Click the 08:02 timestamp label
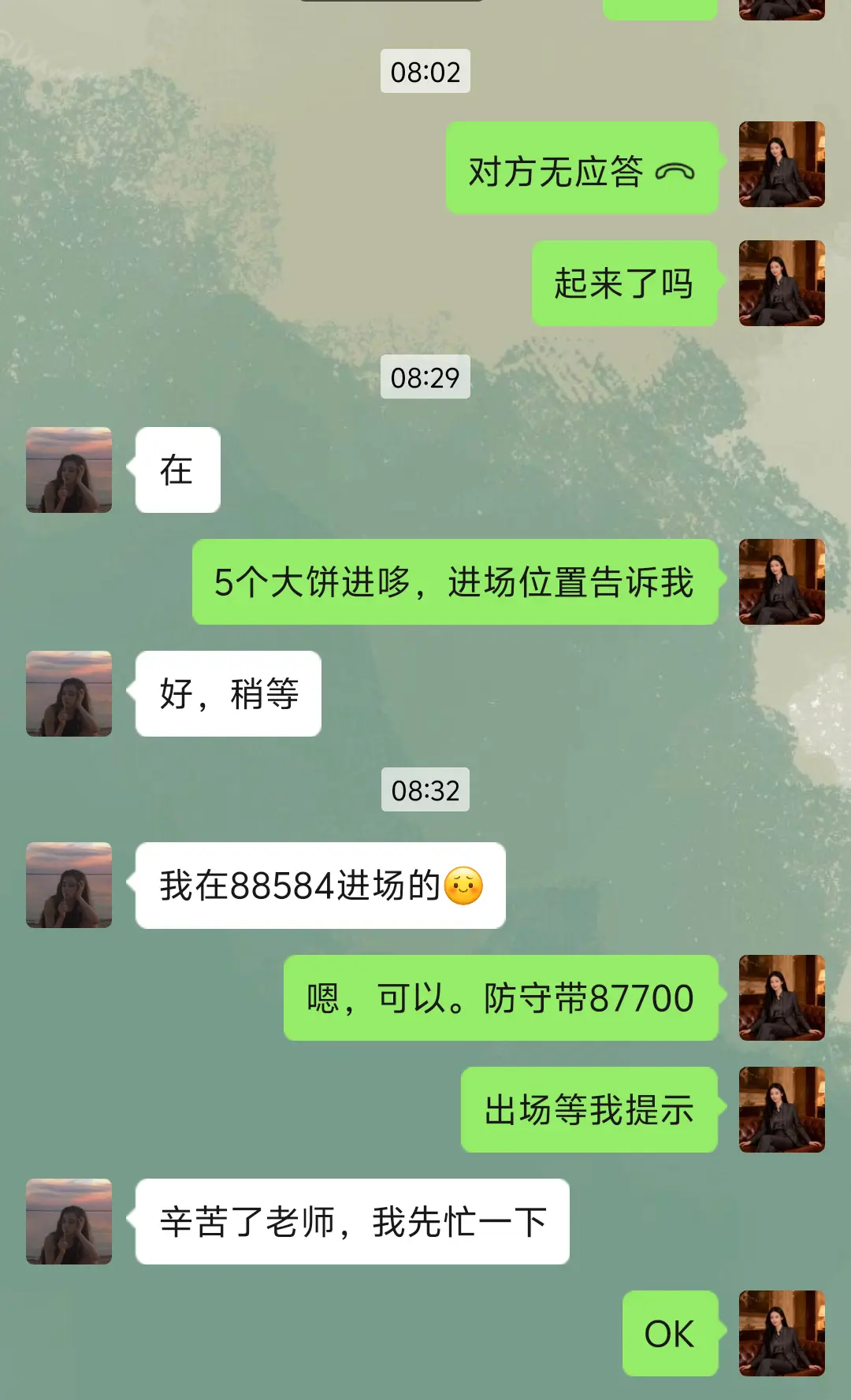Viewport: 851px width, 1400px height. pos(425,72)
